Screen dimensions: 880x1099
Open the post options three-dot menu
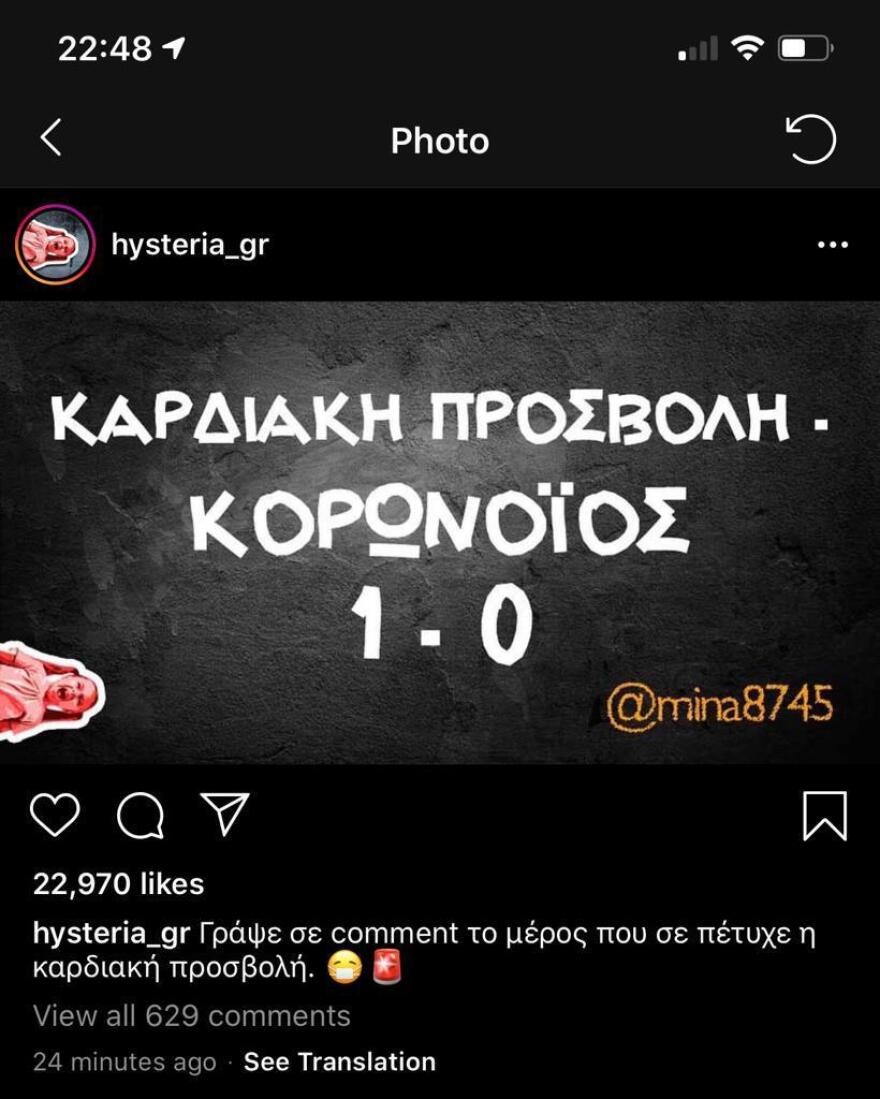click(x=833, y=242)
